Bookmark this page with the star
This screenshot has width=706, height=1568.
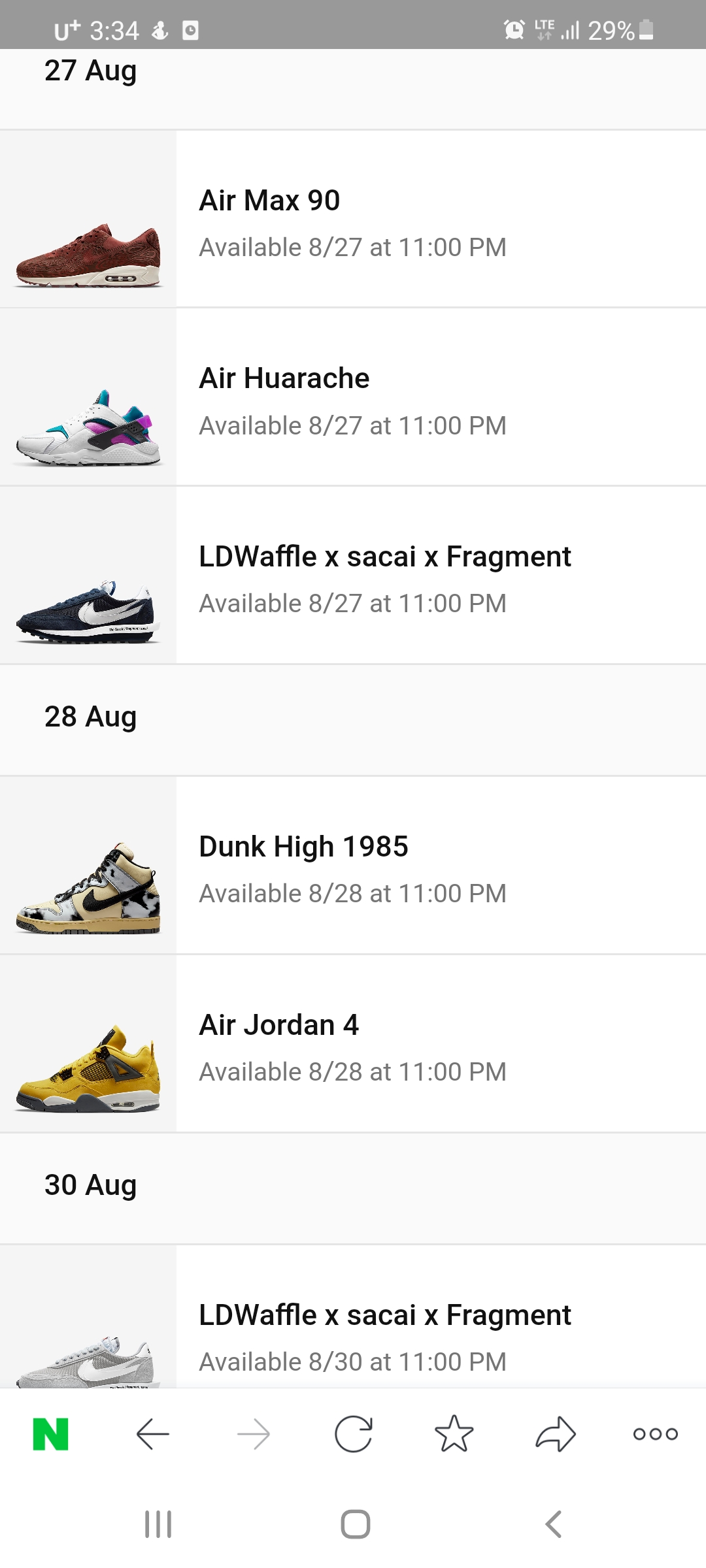click(454, 1434)
